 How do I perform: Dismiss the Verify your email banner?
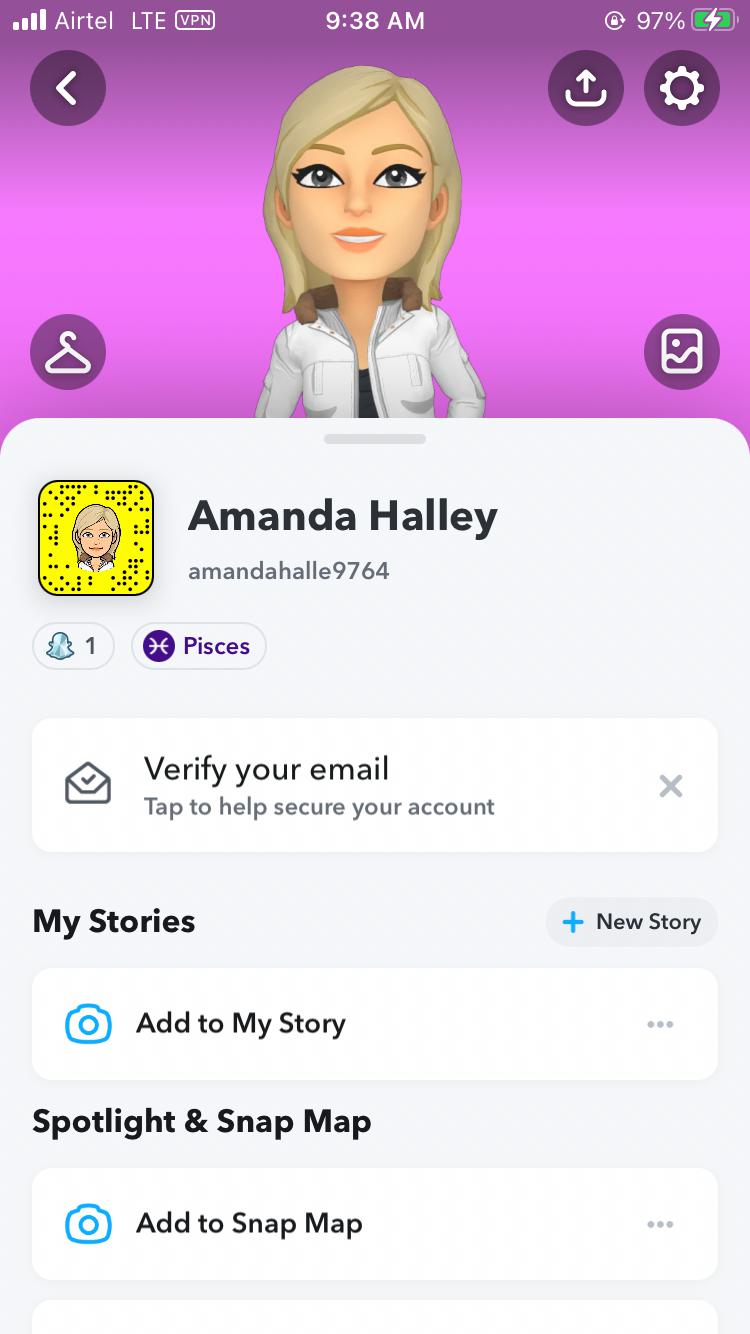[671, 786]
